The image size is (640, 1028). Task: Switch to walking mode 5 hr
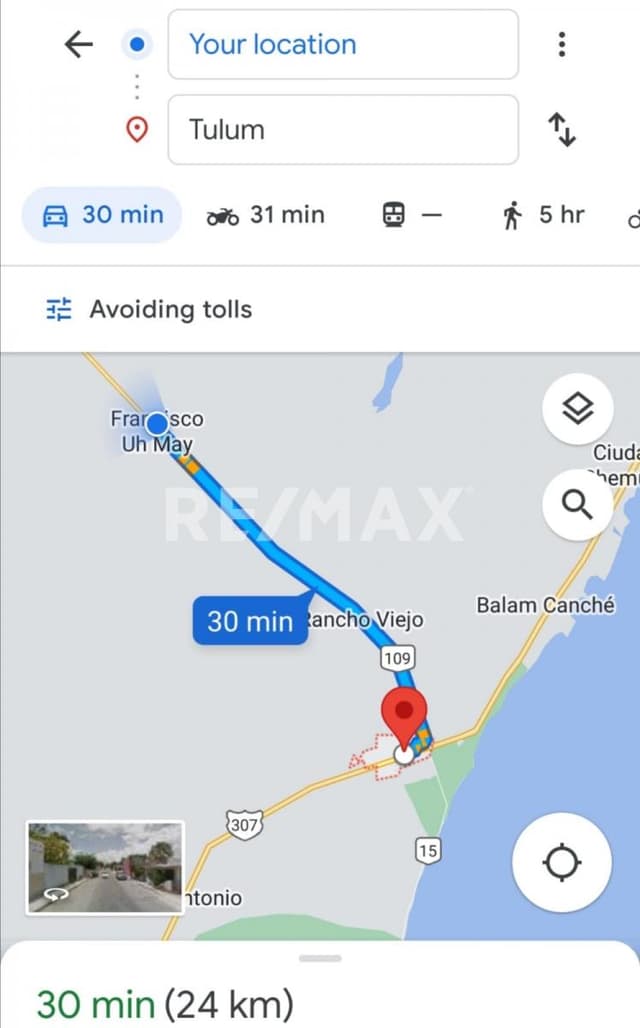543,215
